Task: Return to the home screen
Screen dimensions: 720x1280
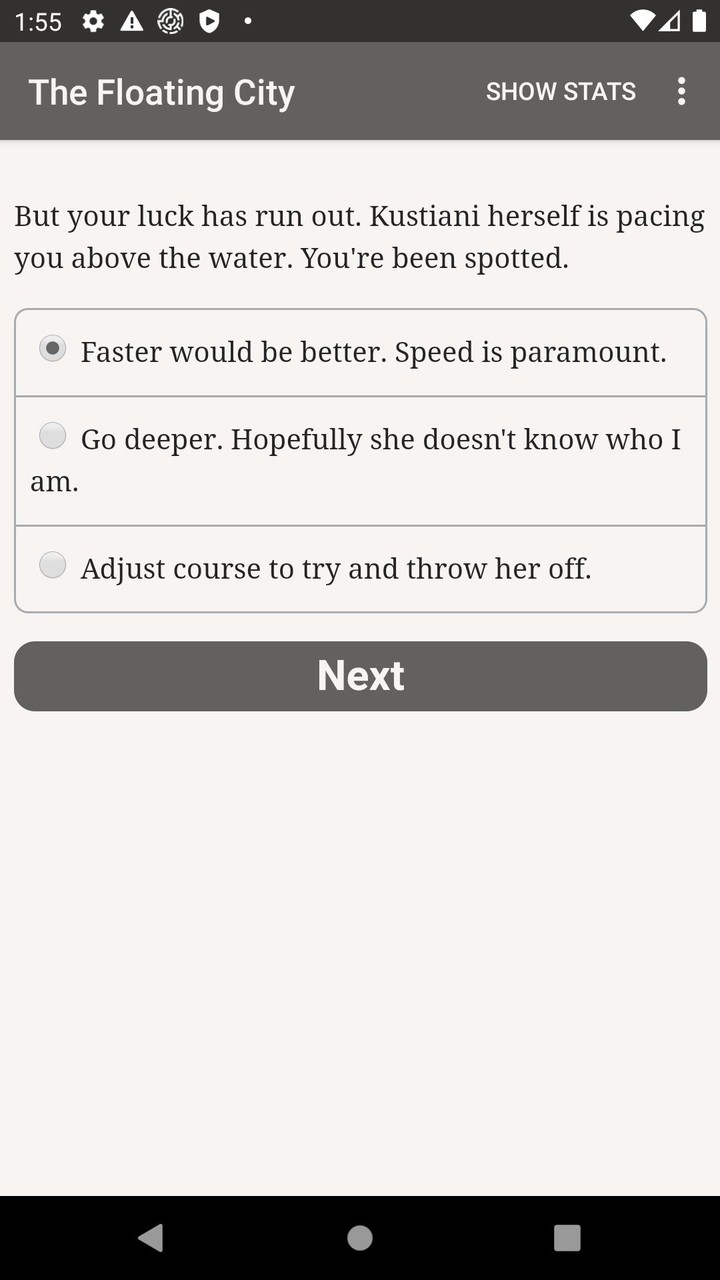Action: pos(360,1238)
